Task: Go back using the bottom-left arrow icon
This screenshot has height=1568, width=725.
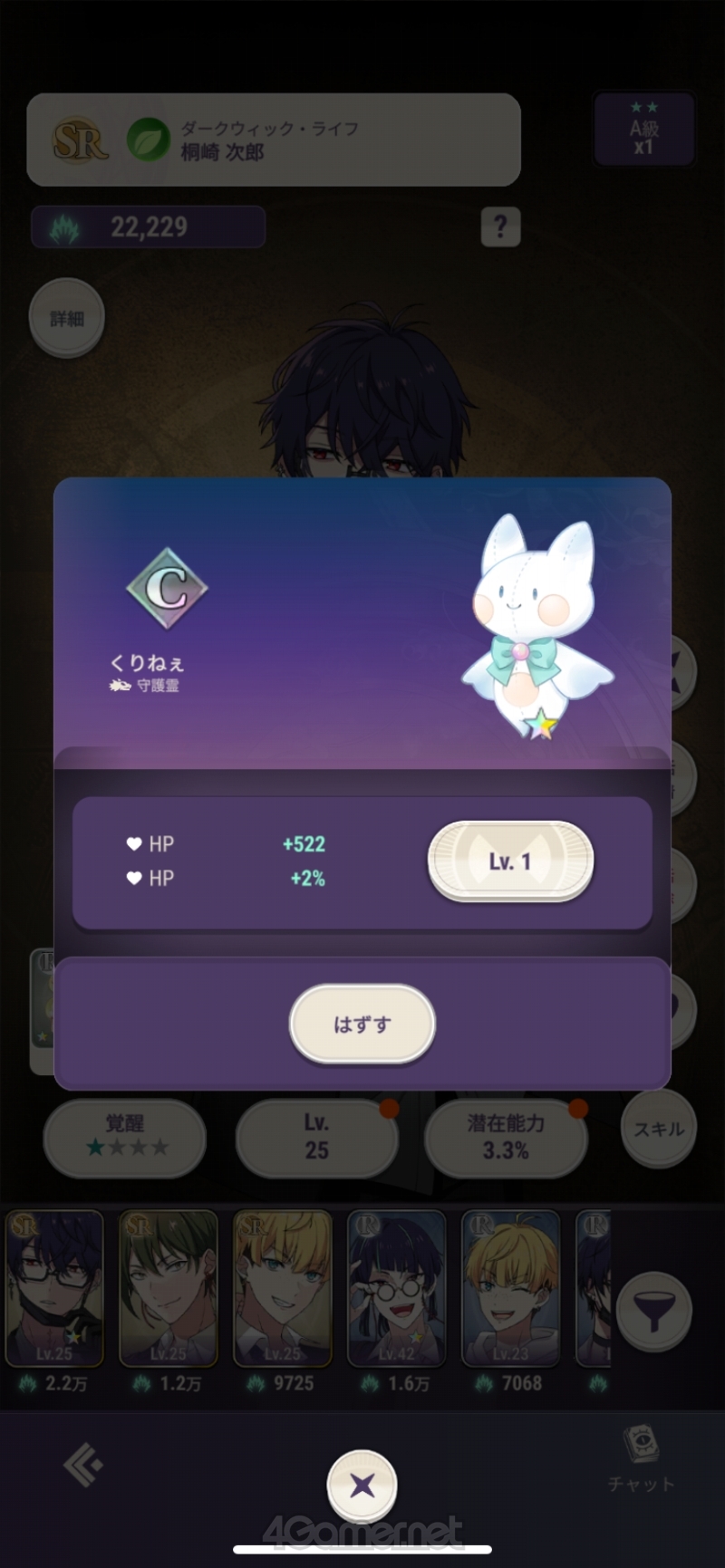Action: click(x=82, y=1465)
